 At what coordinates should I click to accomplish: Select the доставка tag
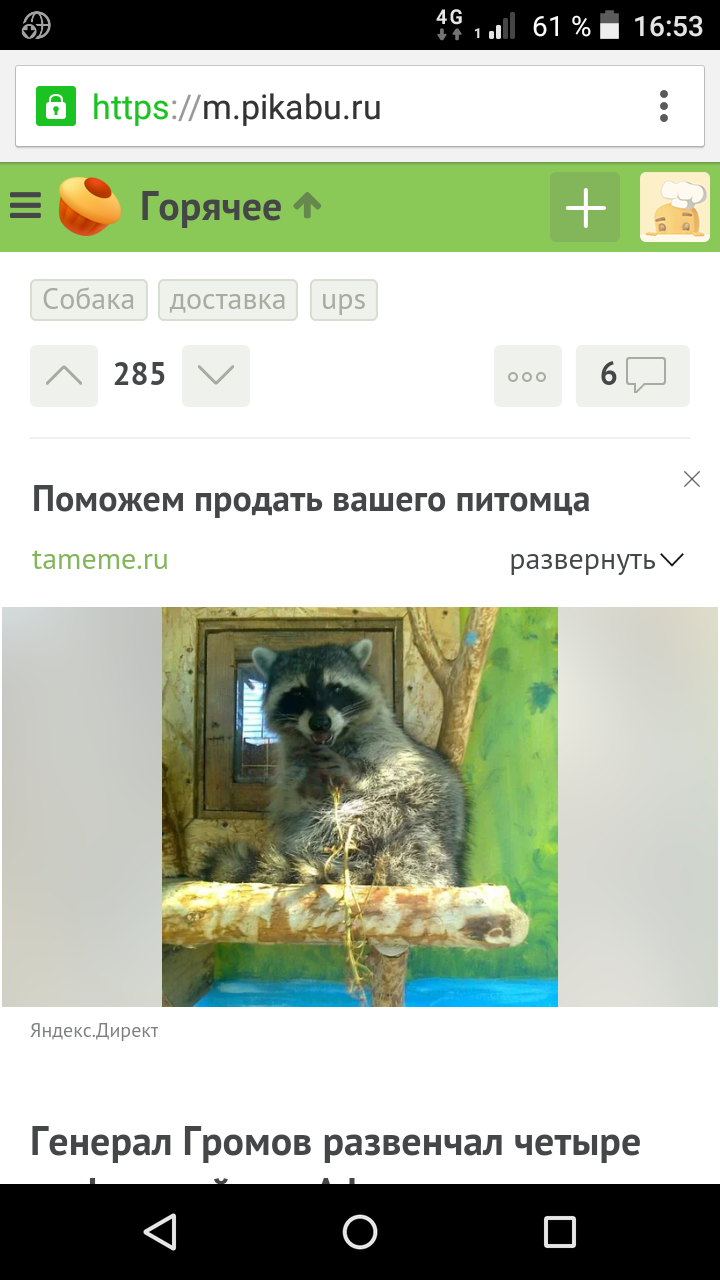pyautogui.click(x=228, y=300)
